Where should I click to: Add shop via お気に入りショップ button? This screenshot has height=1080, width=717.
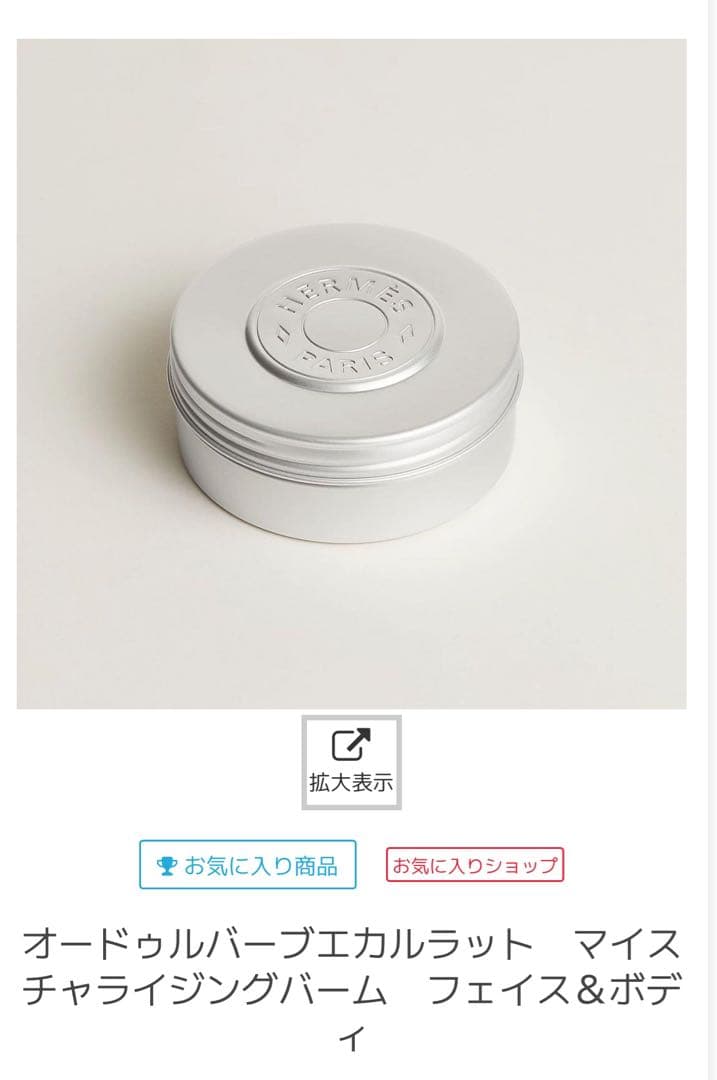pyautogui.click(x=475, y=865)
